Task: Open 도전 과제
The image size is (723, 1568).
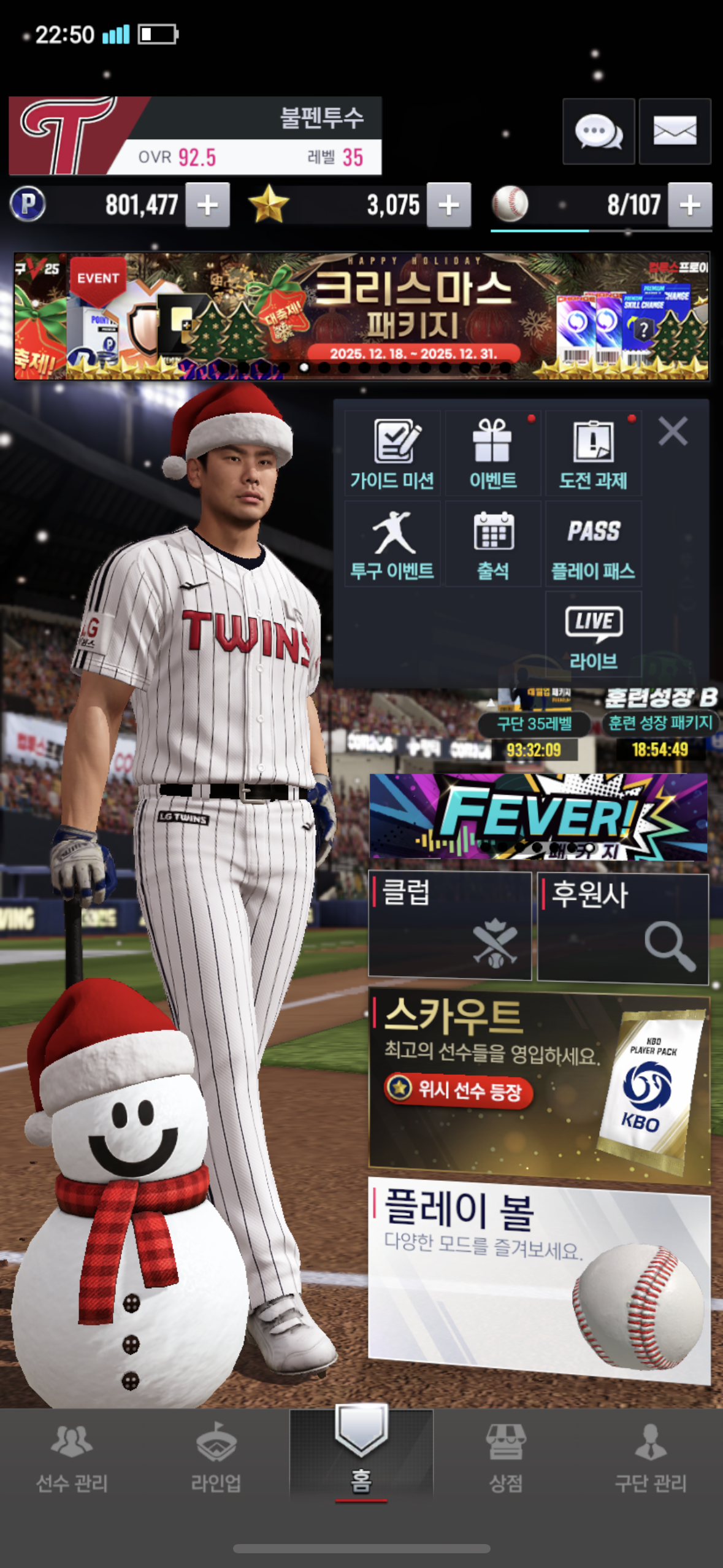Action: coord(593,453)
